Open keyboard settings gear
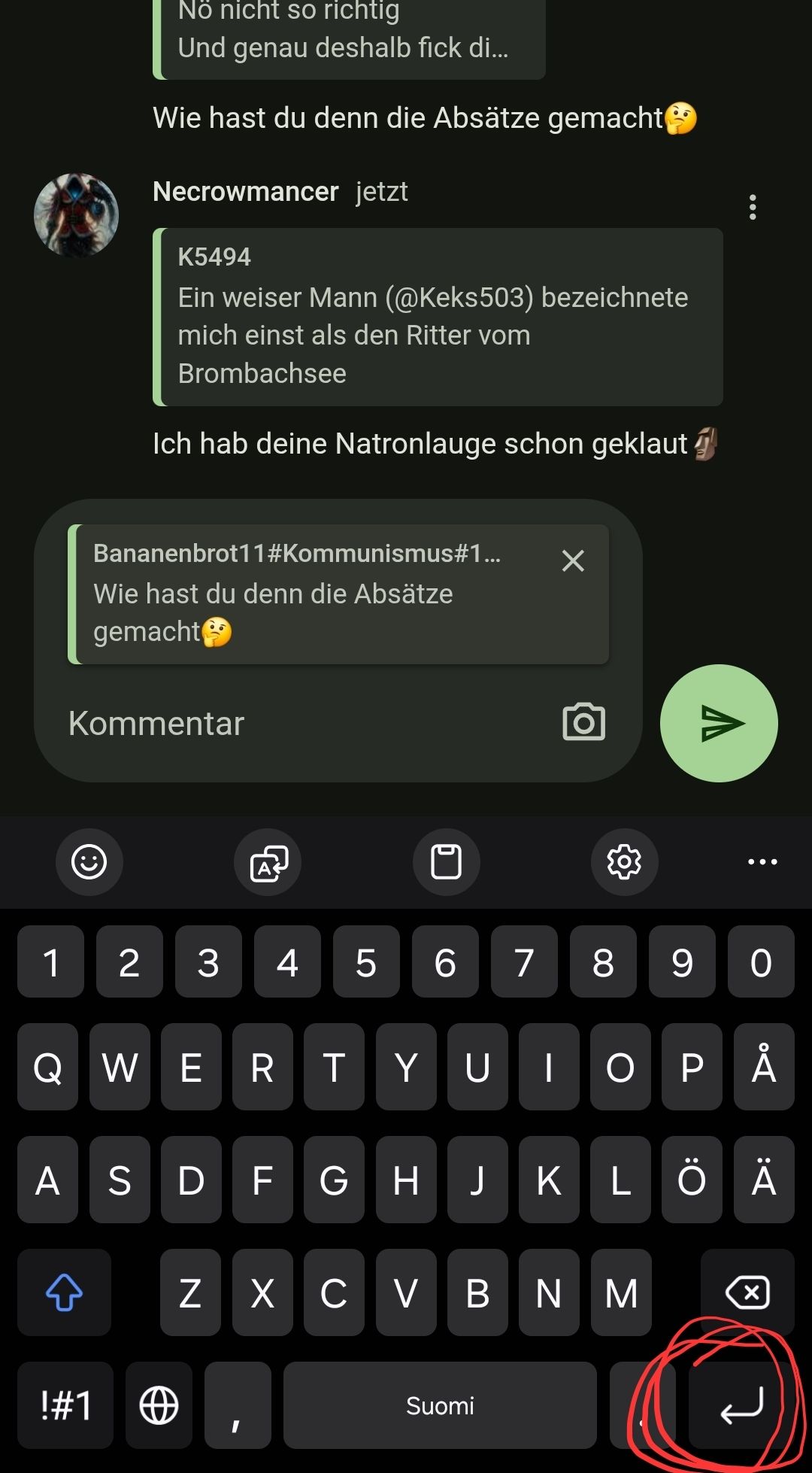812x1473 pixels. (624, 861)
